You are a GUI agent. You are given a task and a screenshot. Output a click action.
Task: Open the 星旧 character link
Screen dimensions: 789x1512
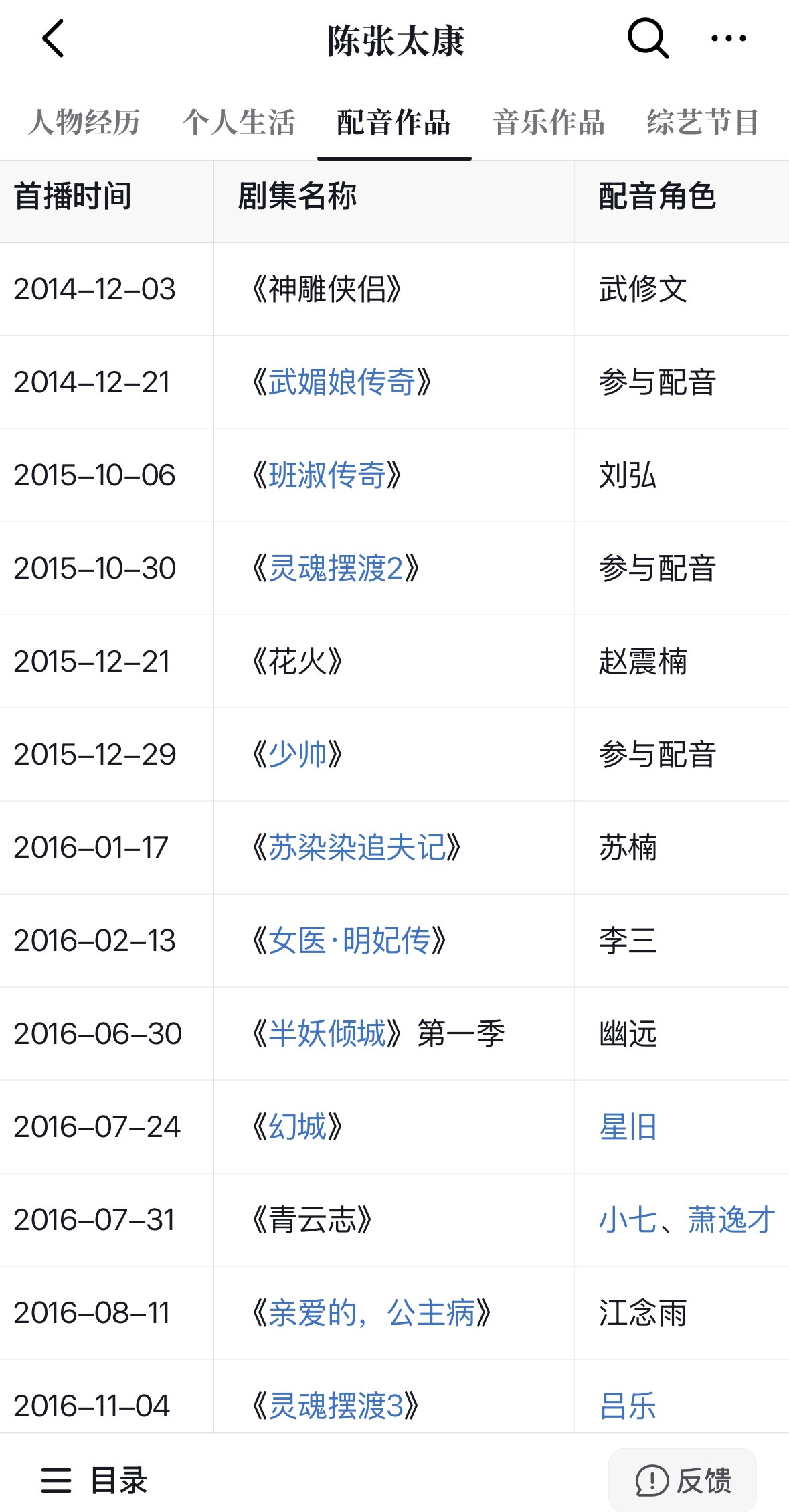pos(628,1127)
